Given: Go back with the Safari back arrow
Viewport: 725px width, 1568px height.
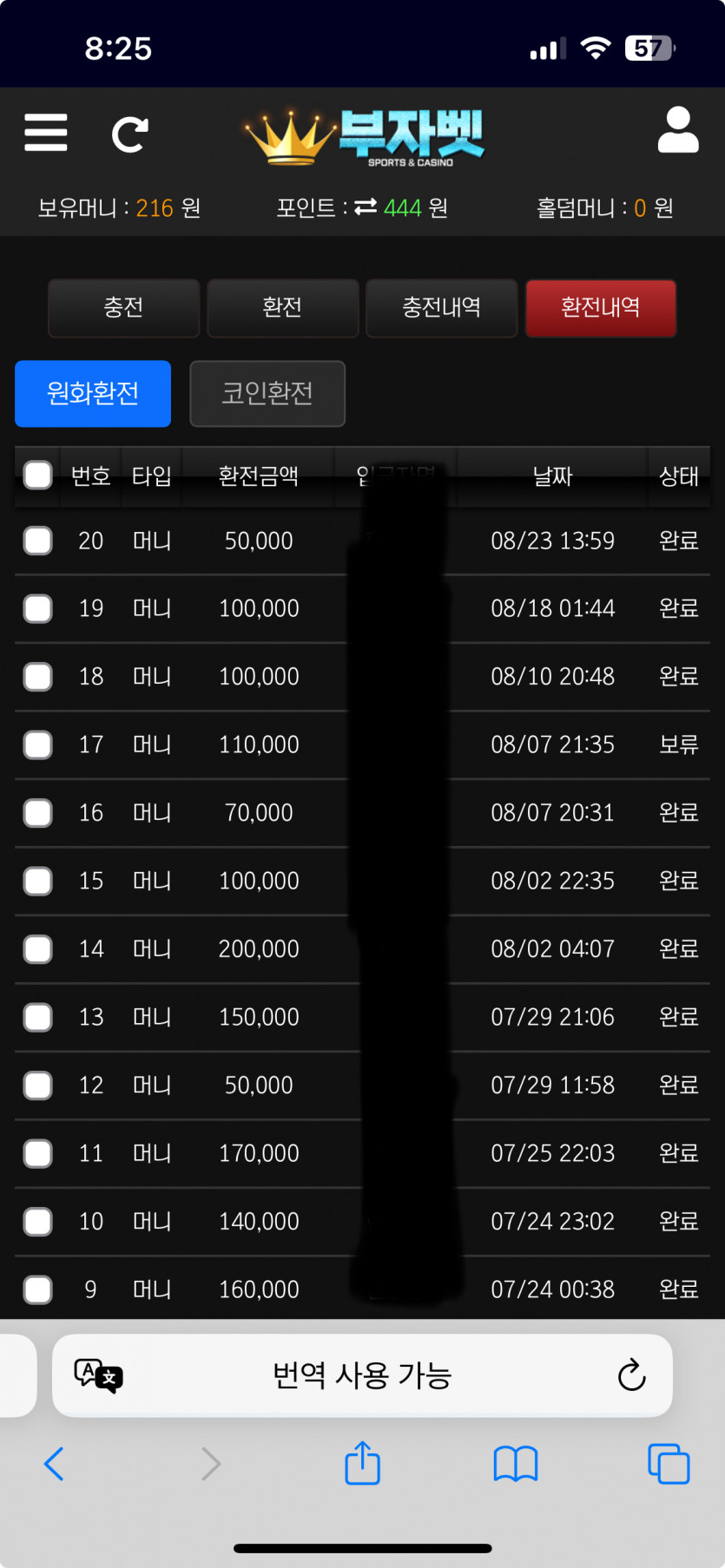Looking at the screenshot, I should pos(54,1464).
